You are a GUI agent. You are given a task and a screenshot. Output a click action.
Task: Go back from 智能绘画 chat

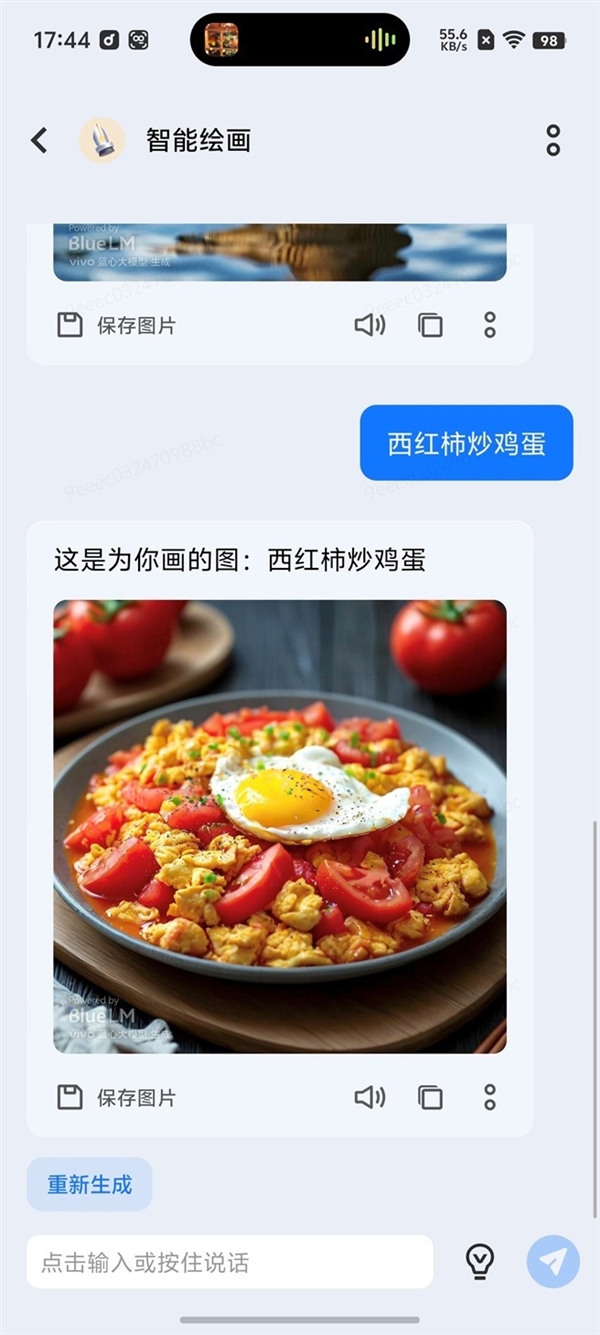[39, 140]
